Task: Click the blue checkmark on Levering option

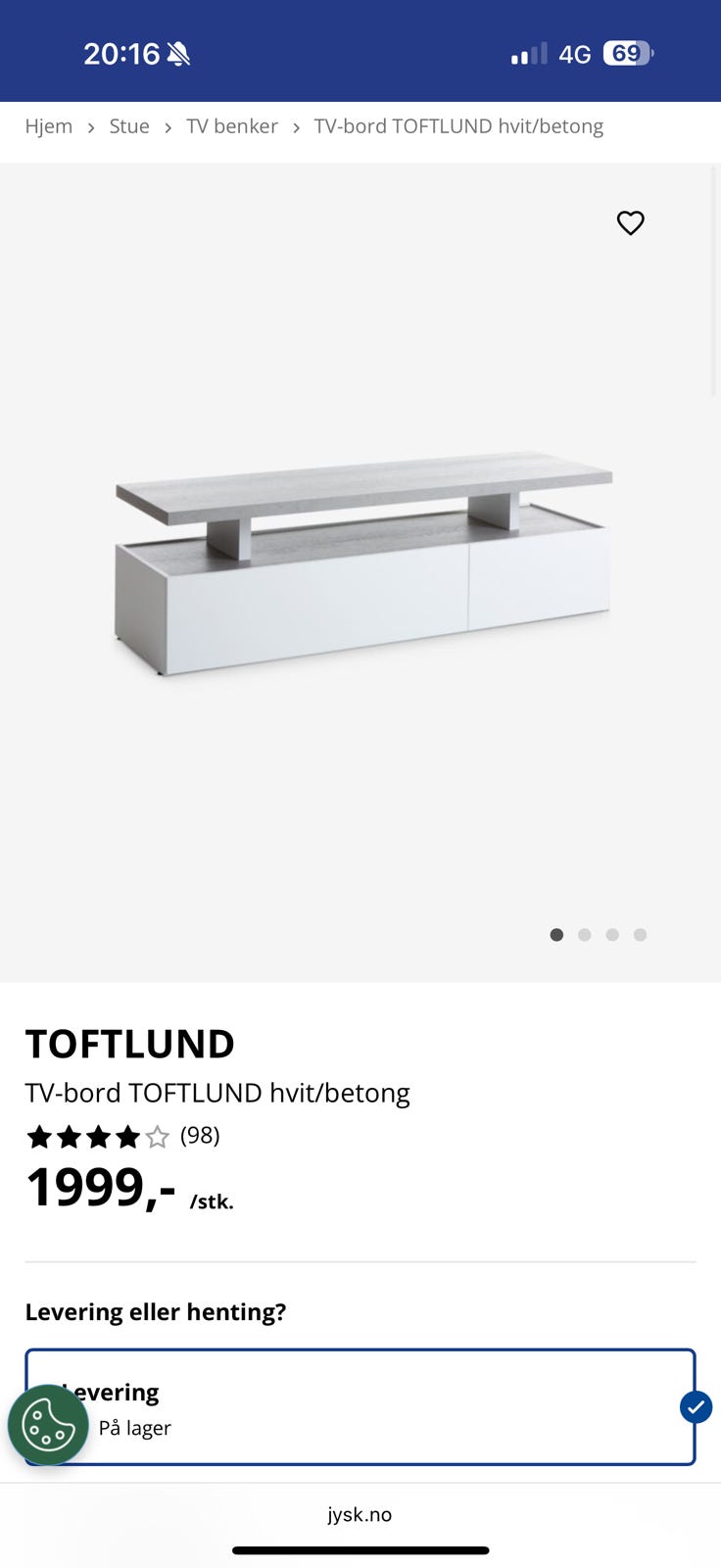Action: pyautogui.click(x=696, y=1406)
